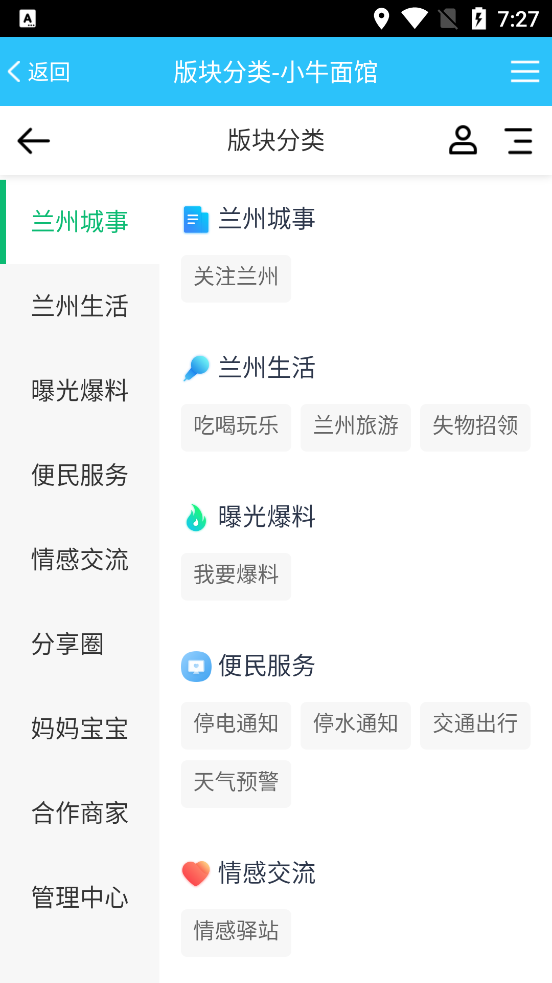Open the 天气预警 board
This screenshot has width=552, height=983.
(236, 784)
